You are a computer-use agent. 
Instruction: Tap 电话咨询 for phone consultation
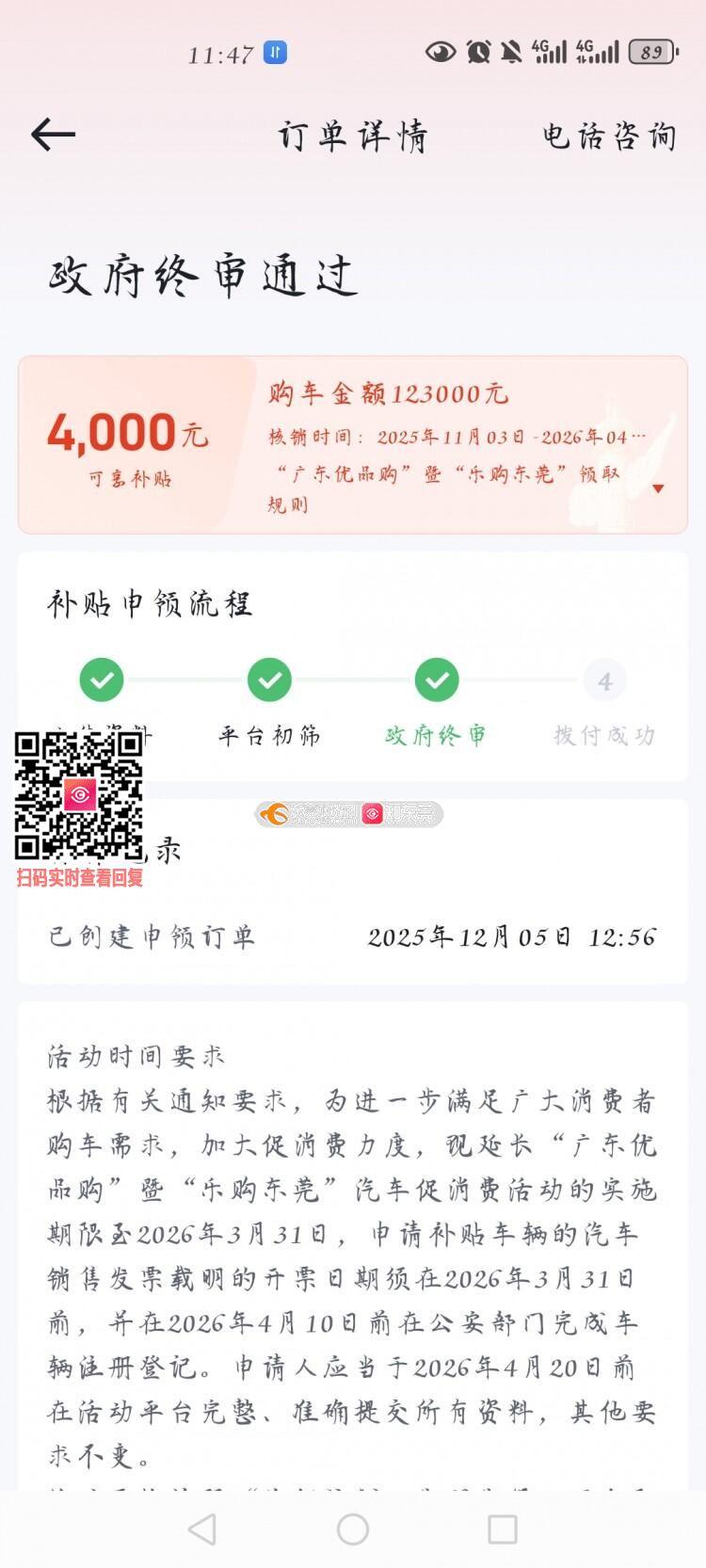(609, 136)
